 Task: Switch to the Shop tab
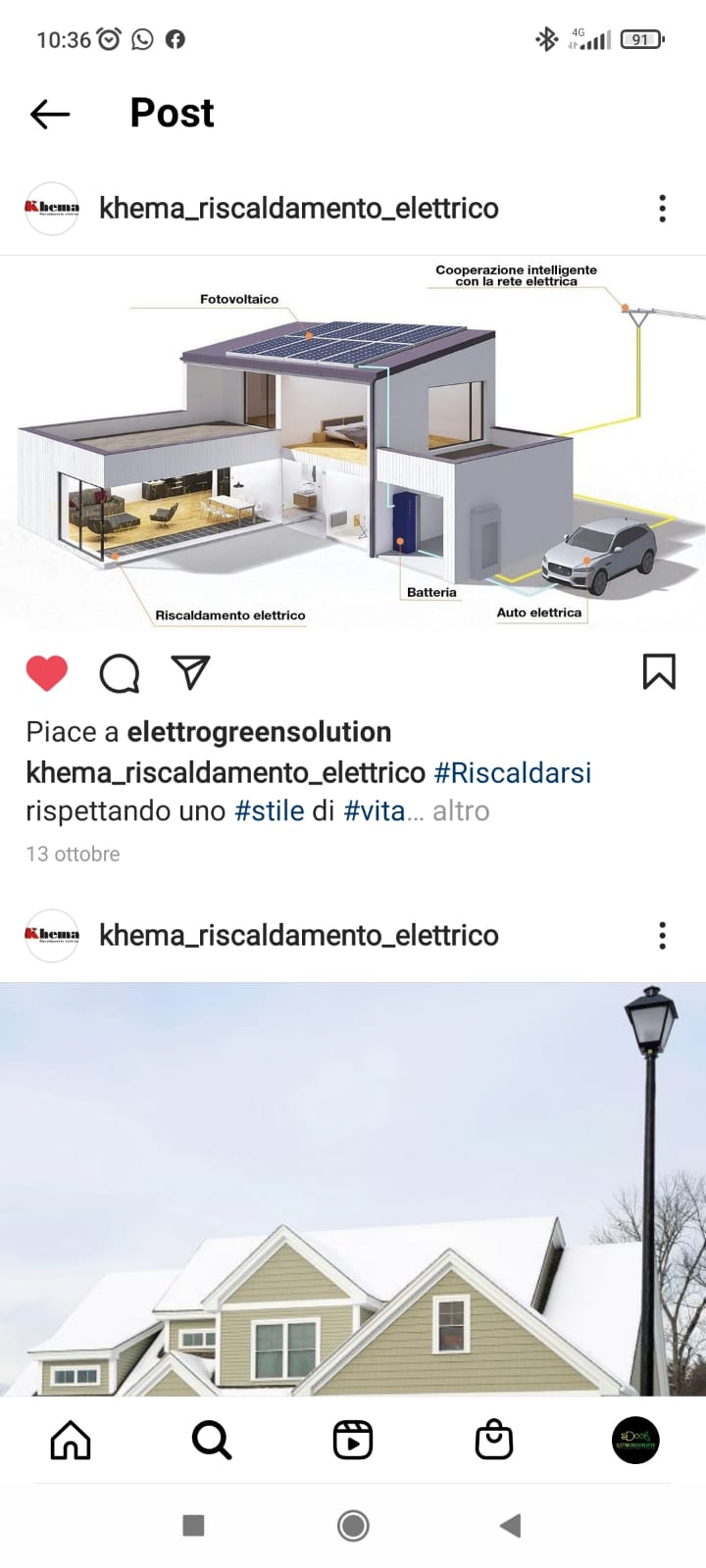point(494,1440)
